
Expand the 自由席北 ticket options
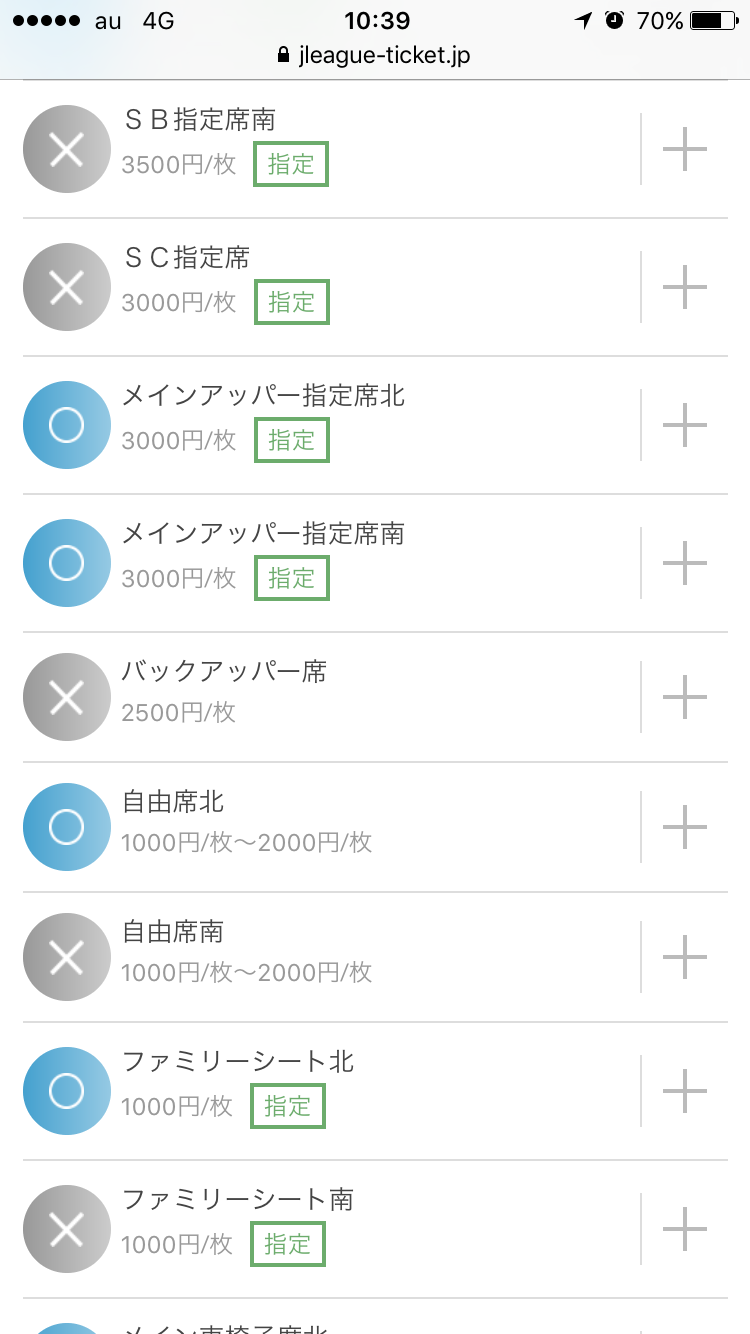685,827
